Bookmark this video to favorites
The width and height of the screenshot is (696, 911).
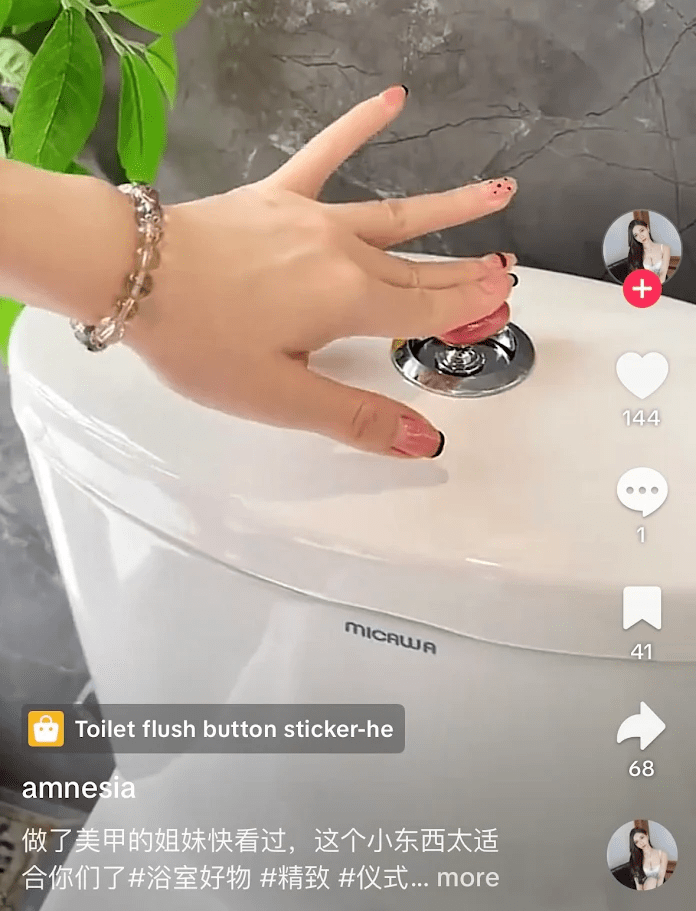(641, 609)
